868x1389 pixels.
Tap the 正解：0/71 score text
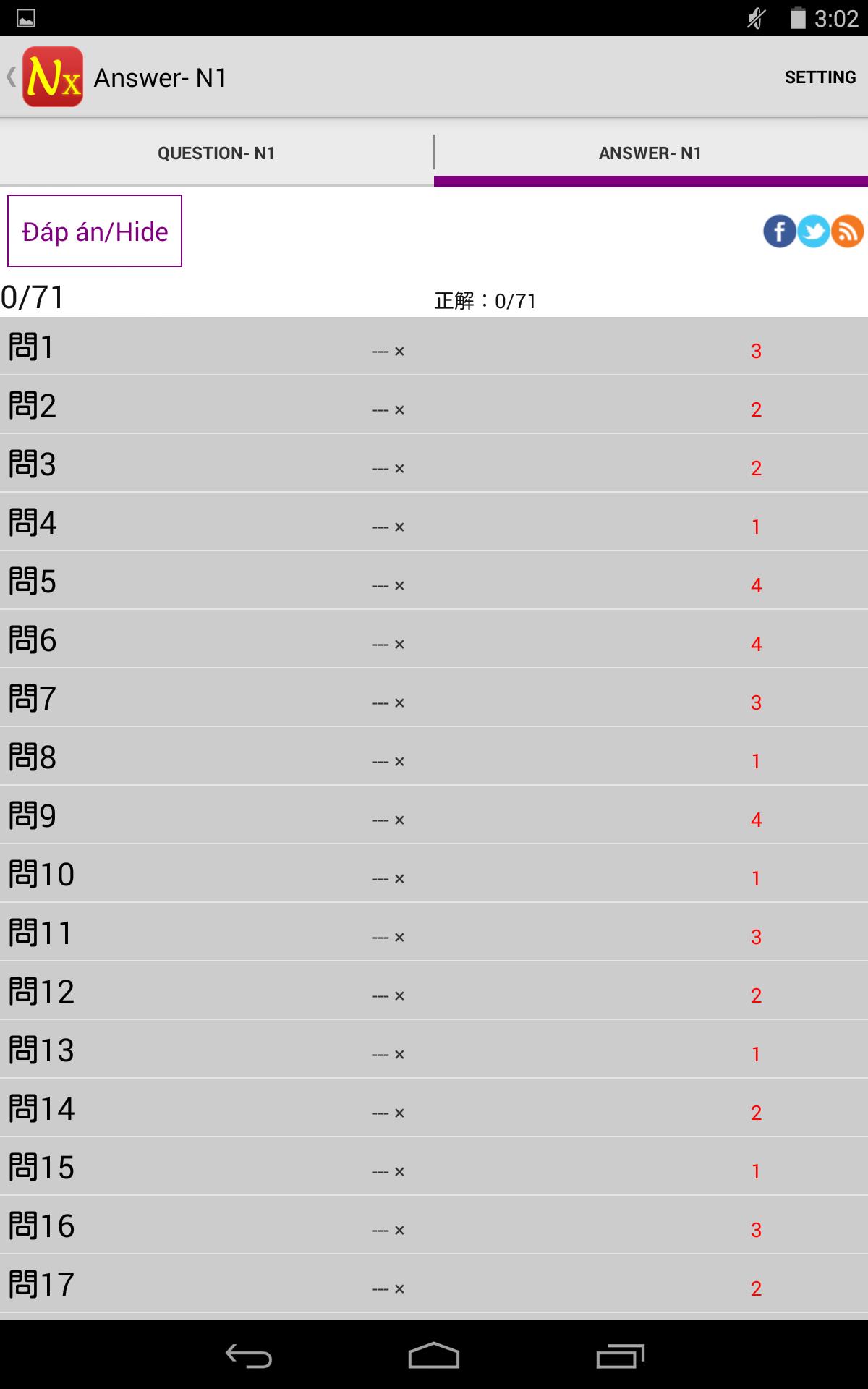pyautogui.click(x=485, y=300)
